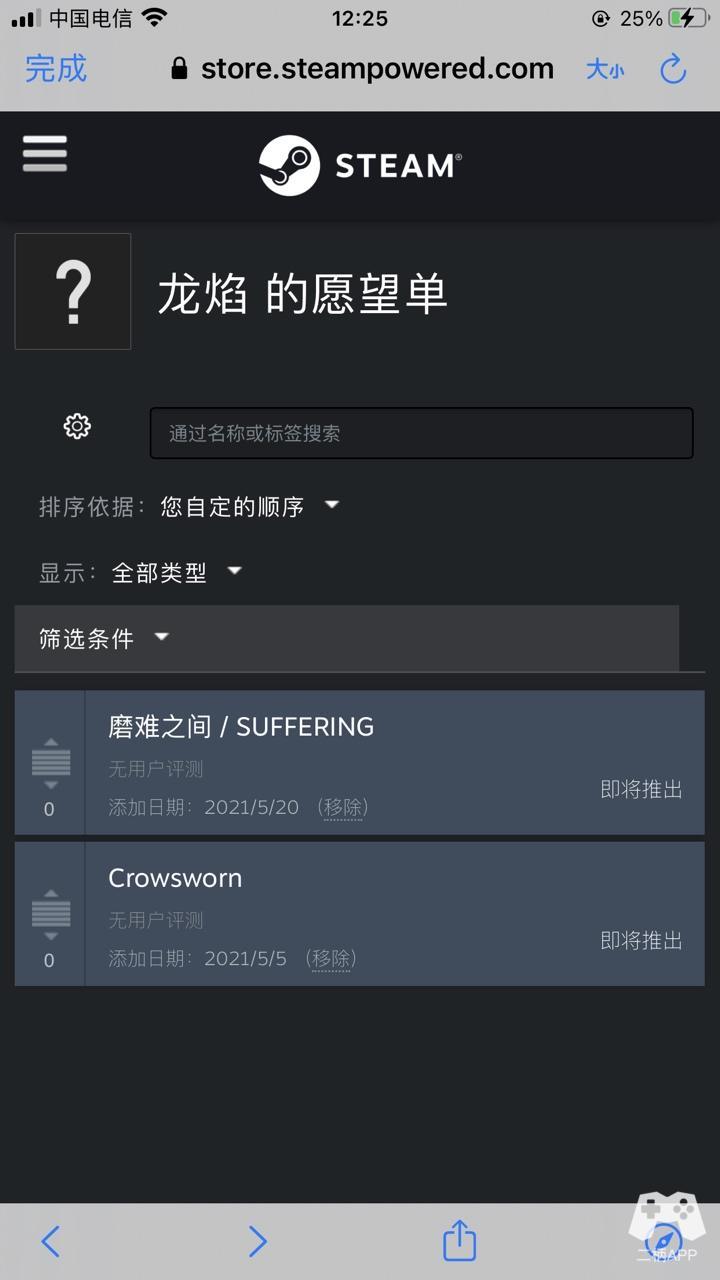Viewport: 720px width, 1280px height.
Task: Open 磨难之间 / SUFFERING game page
Action: (x=241, y=727)
